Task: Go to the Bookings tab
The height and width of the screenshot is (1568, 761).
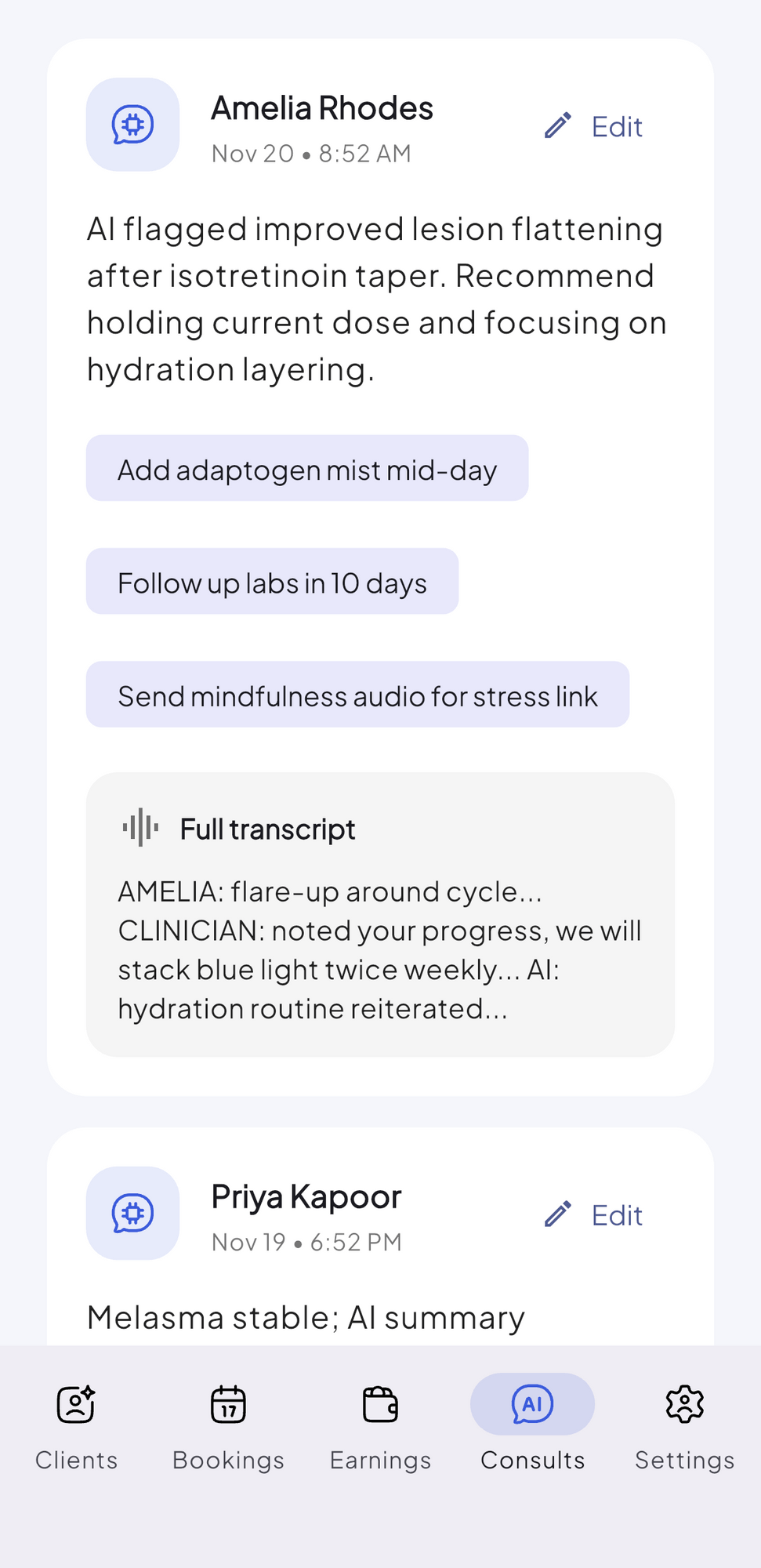Action: pos(228,1425)
